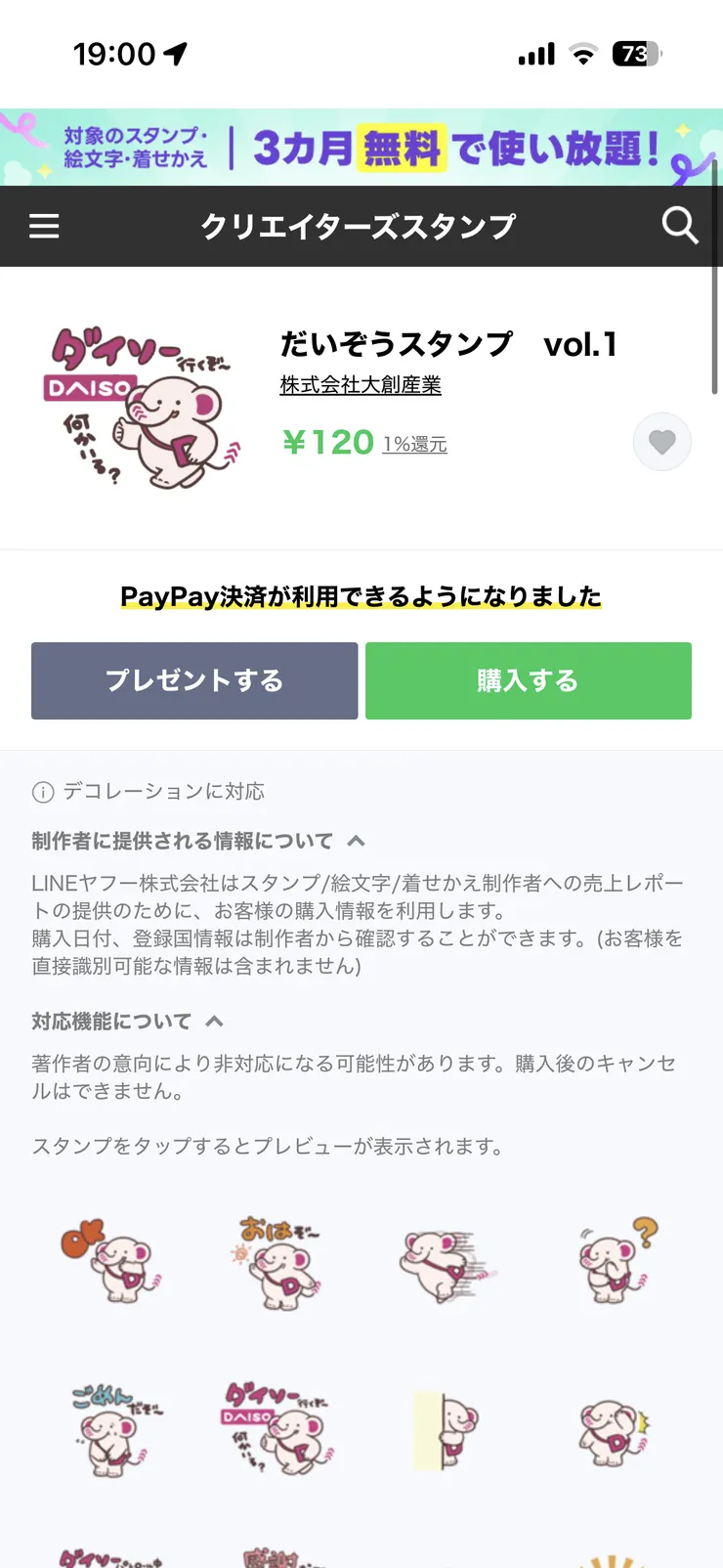Preview the ごめんだぞ〜 apology sticker
723x1568 pixels.
click(113, 1430)
